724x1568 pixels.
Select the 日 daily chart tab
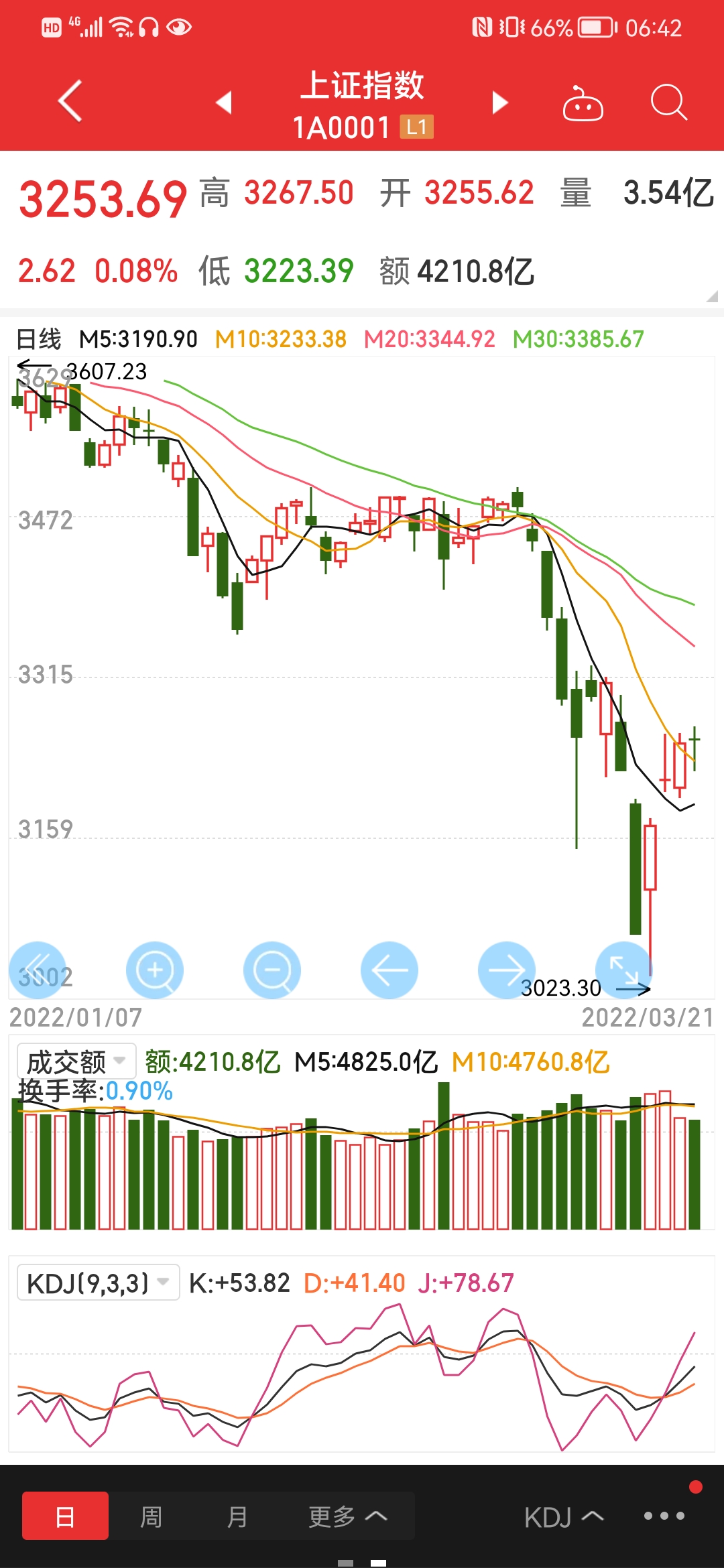click(x=65, y=1516)
